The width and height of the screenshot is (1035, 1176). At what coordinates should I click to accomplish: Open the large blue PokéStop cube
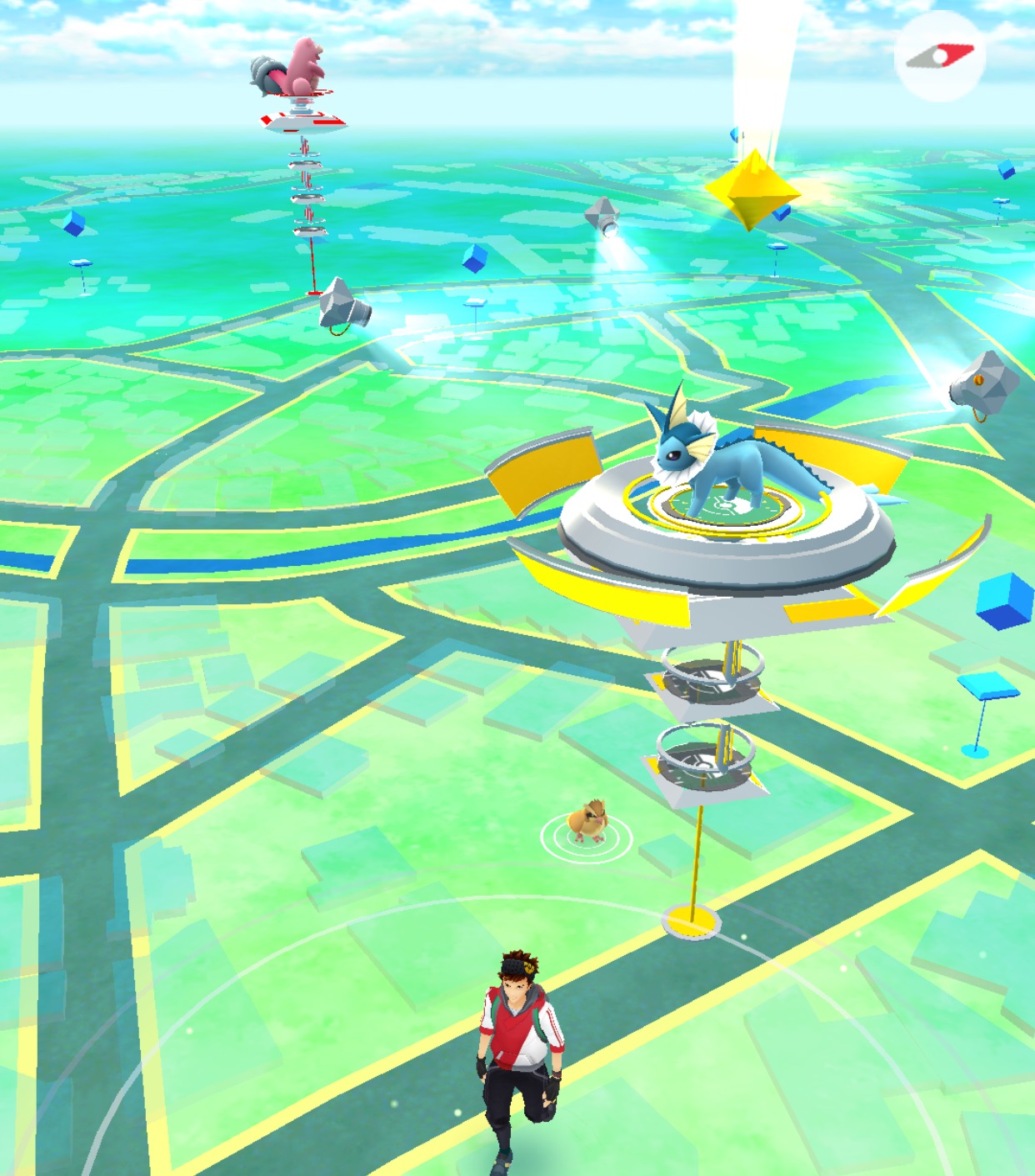click(1006, 600)
